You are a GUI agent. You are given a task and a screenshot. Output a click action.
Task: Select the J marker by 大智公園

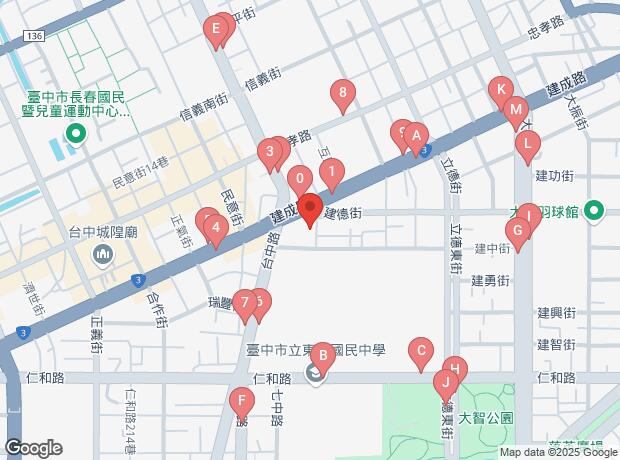point(444,382)
